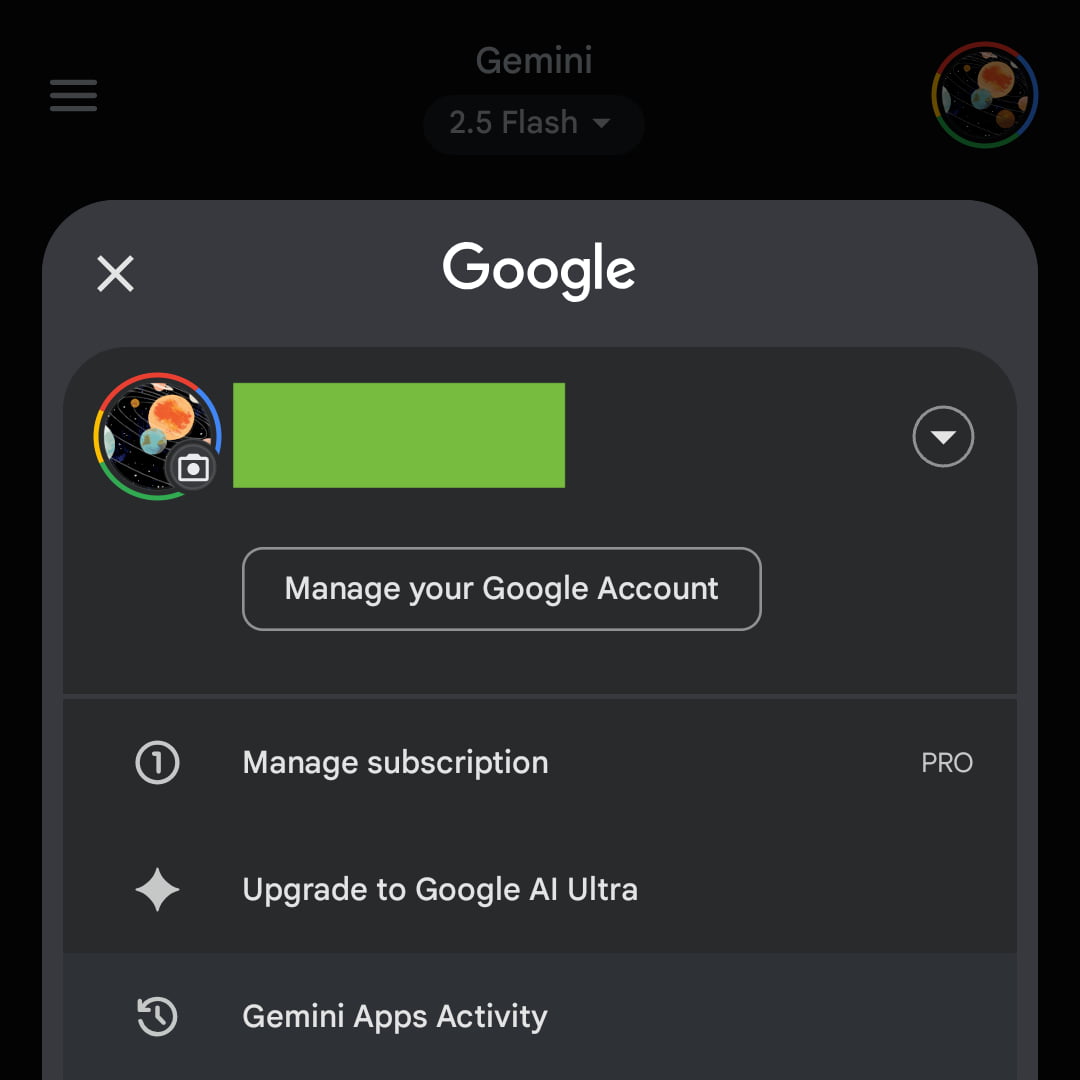Image resolution: width=1080 pixels, height=1080 pixels.
Task: Close the Google account panel
Action: point(115,273)
